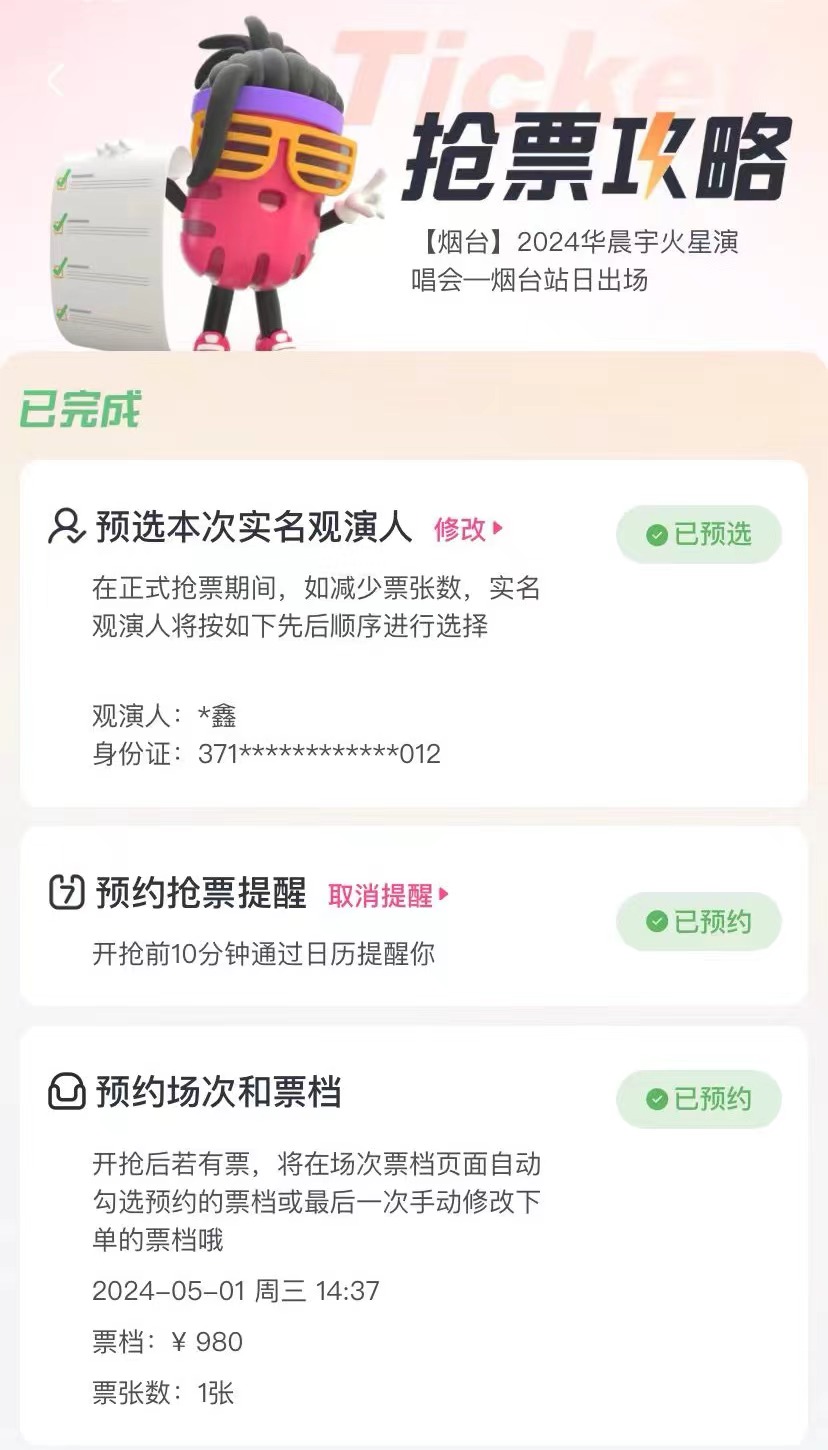Go back using the top-left arrow

click(55, 80)
